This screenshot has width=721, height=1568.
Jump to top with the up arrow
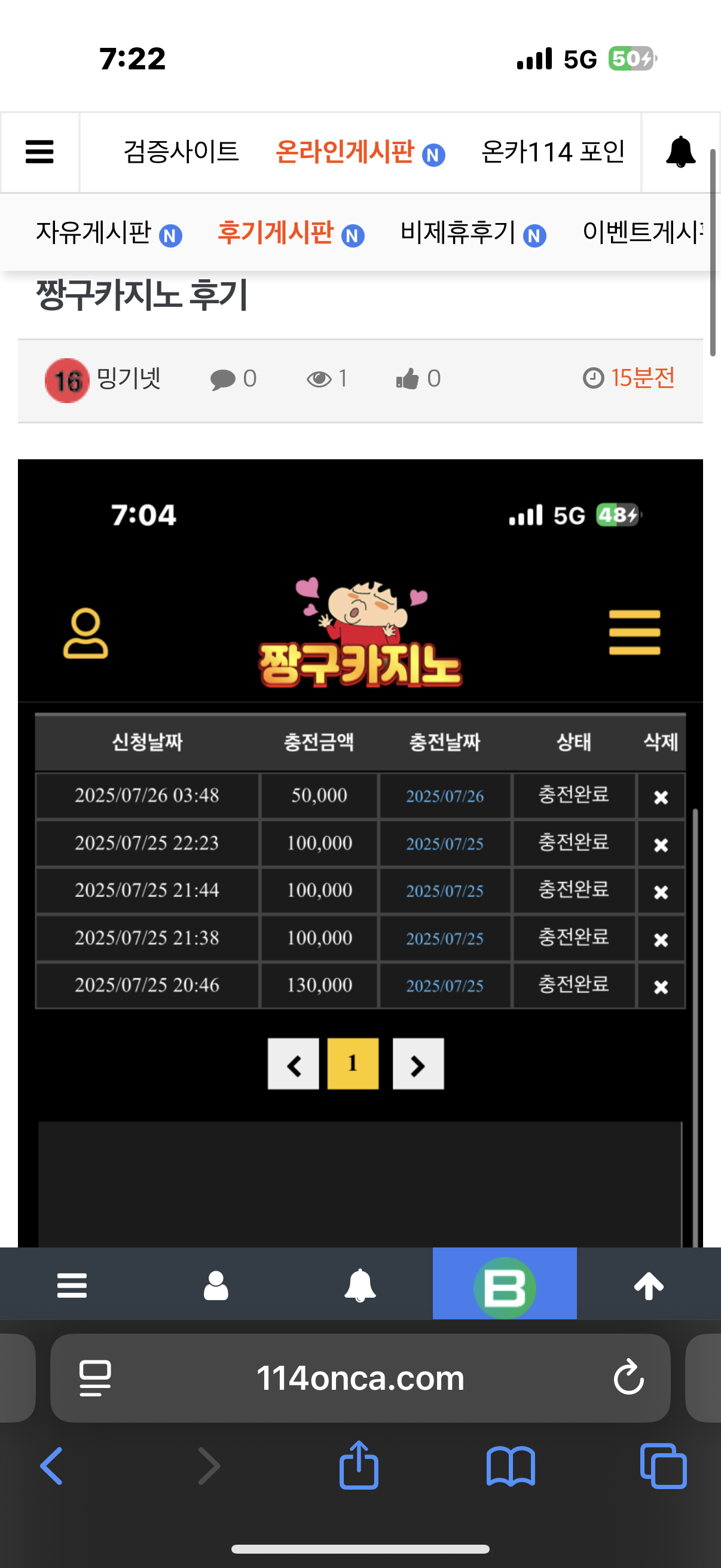[649, 1285]
